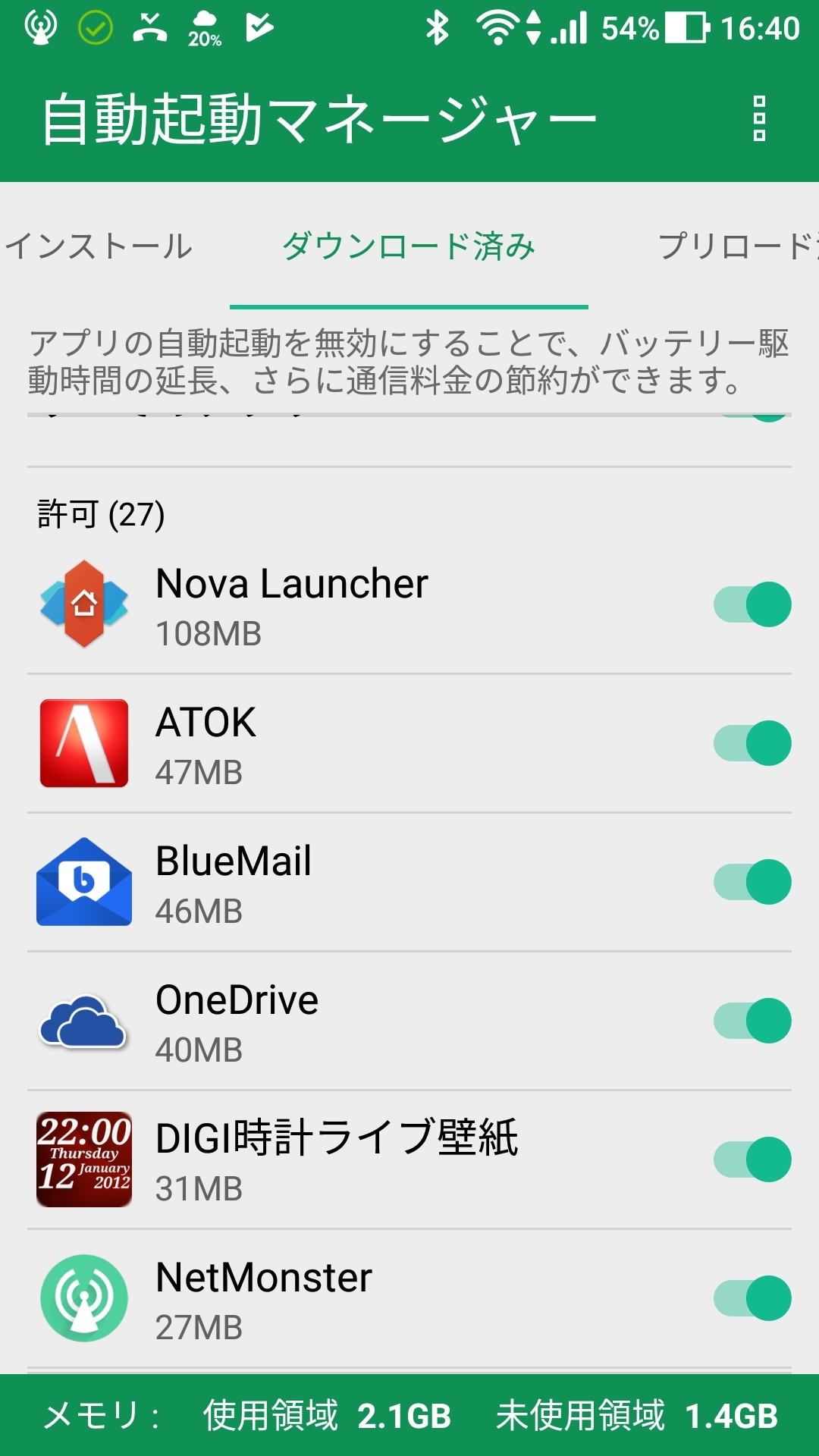The image size is (819, 1456).
Task: Switch off DIGI時計ライブ壁紙 auto-start
Action: pyautogui.click(x=752, y=1159)
